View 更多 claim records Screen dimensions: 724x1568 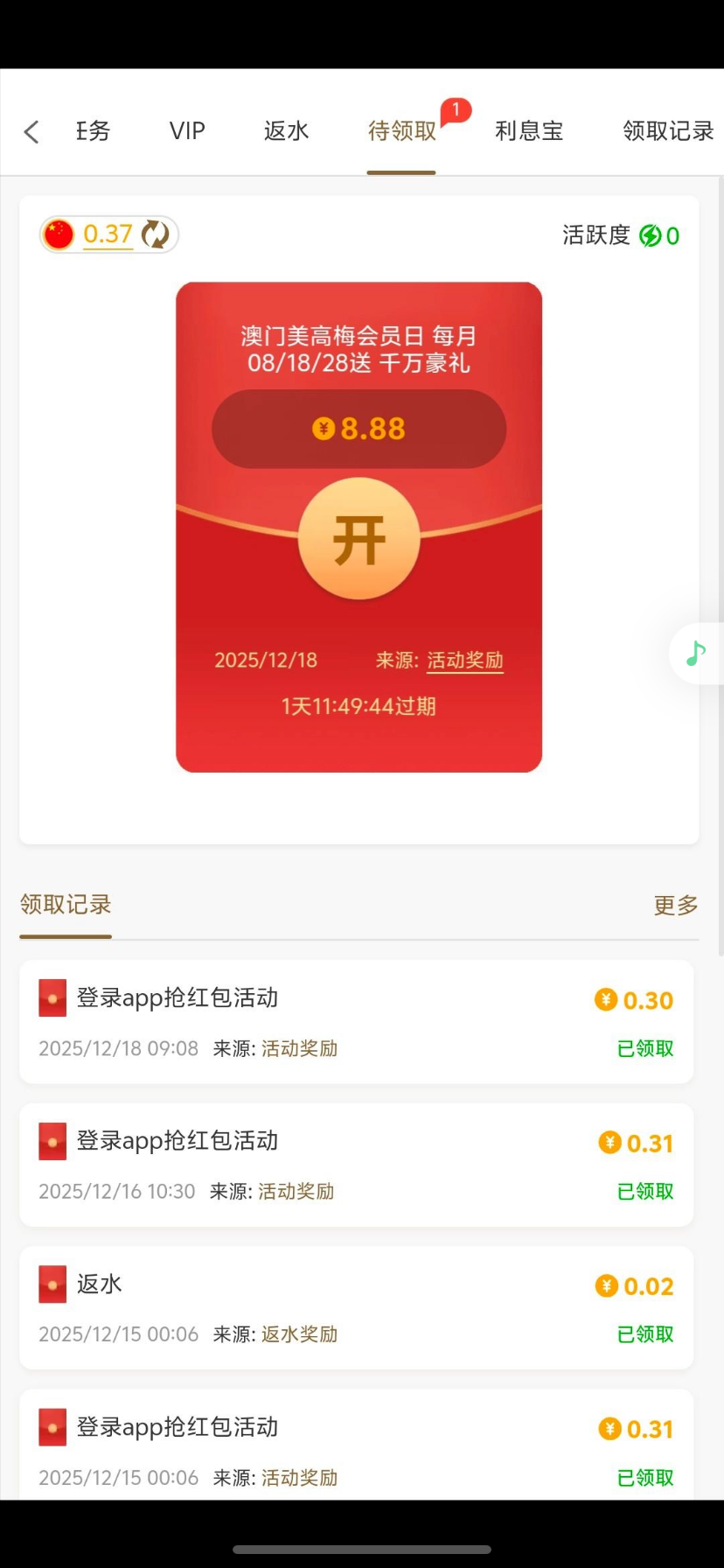[675, 905]
